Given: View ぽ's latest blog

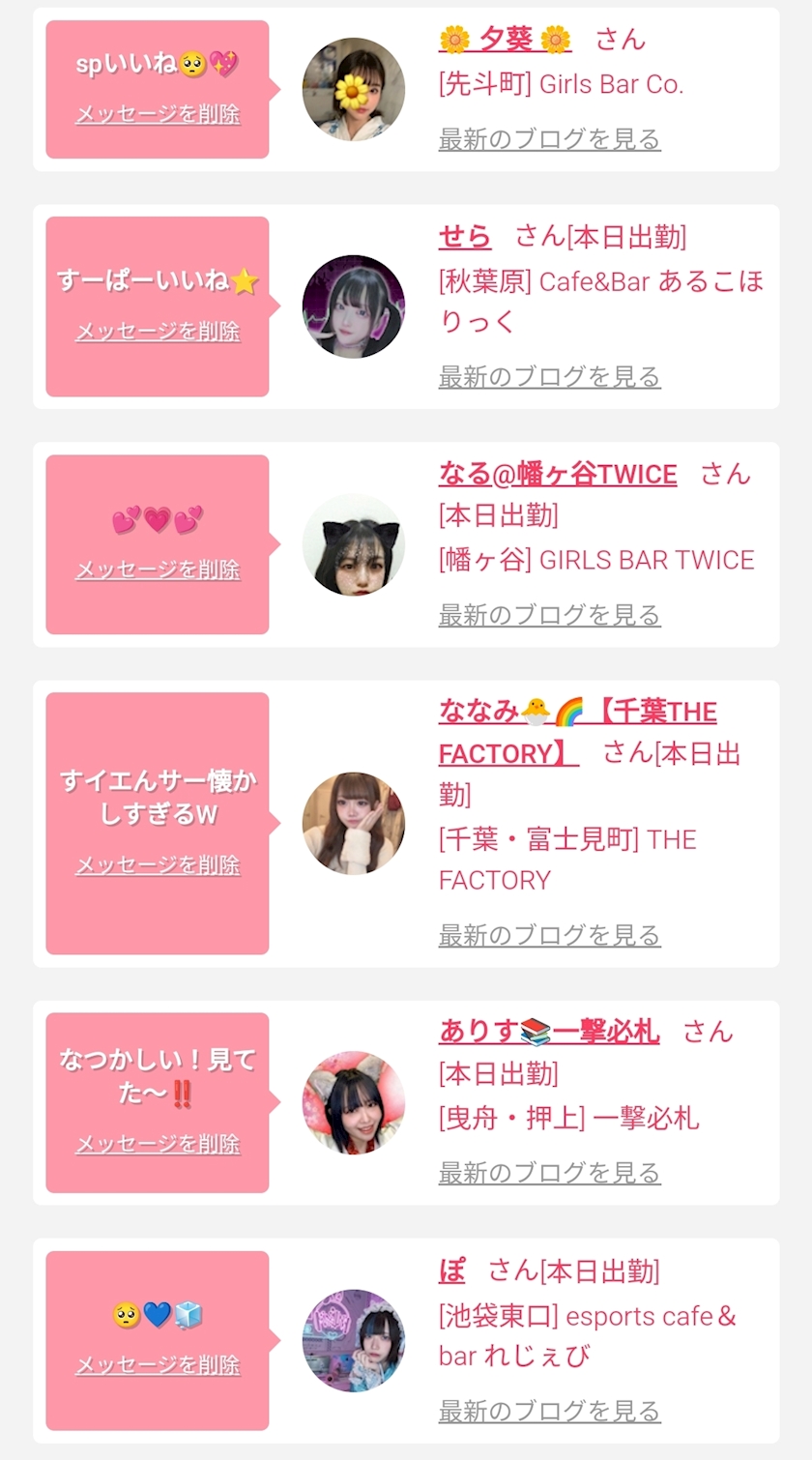Looking at the screenshot, I should pyautogui.click(x=549, y=1411).
